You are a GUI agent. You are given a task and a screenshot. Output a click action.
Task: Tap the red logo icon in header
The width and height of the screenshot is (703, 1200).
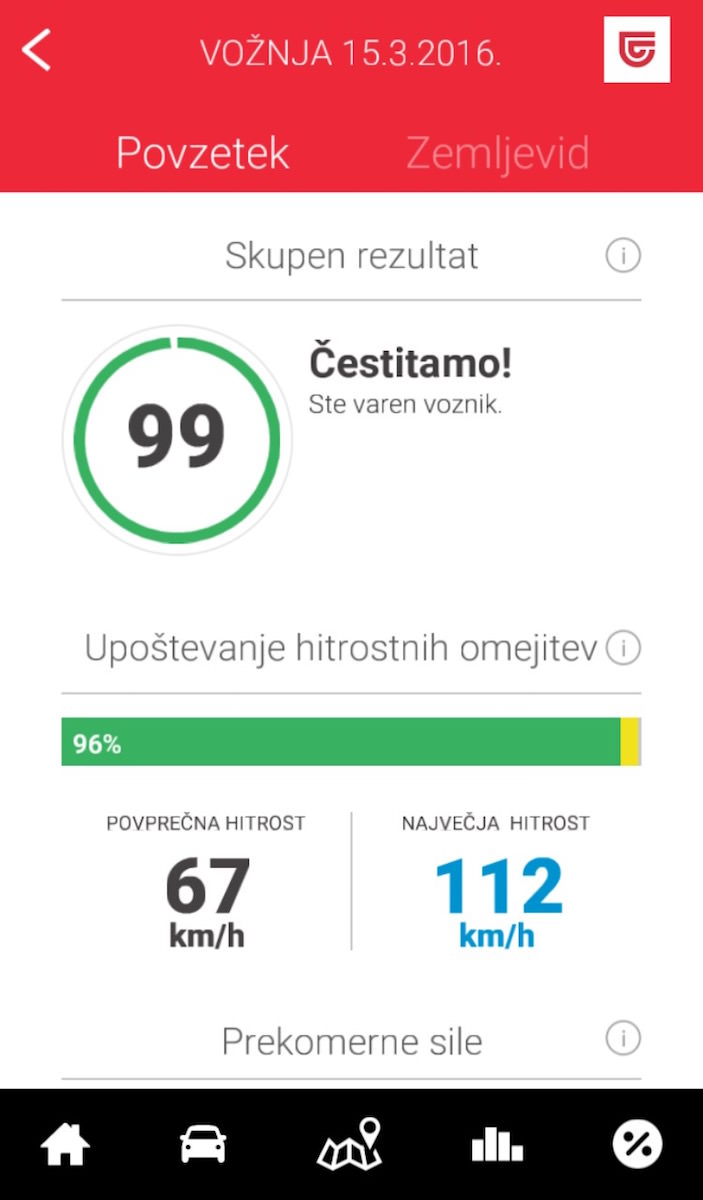pyautogui.click(x=637, y=50)
